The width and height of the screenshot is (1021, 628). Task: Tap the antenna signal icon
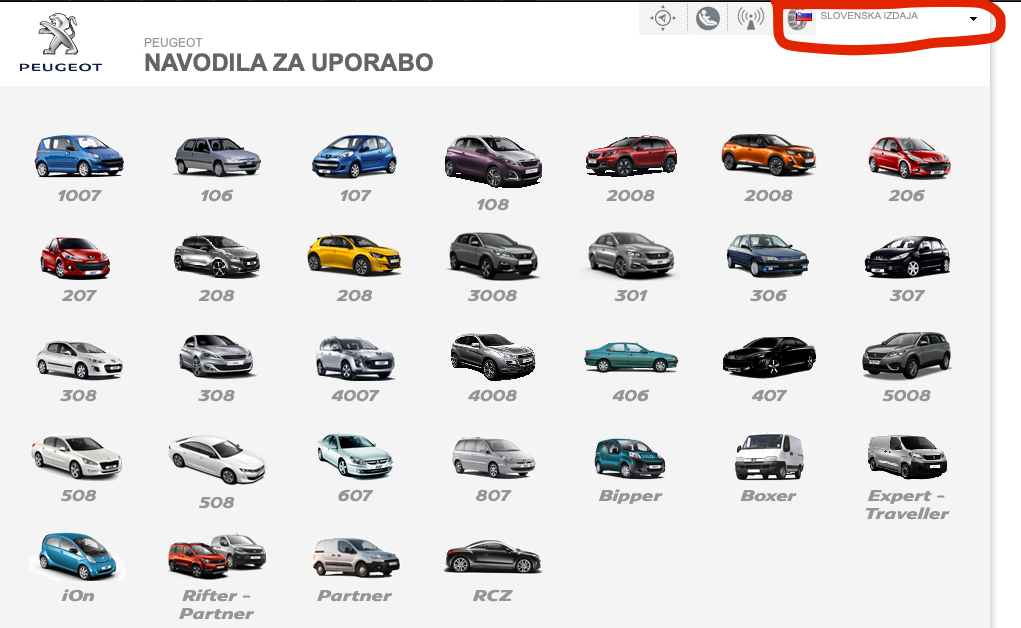point(750,18)
